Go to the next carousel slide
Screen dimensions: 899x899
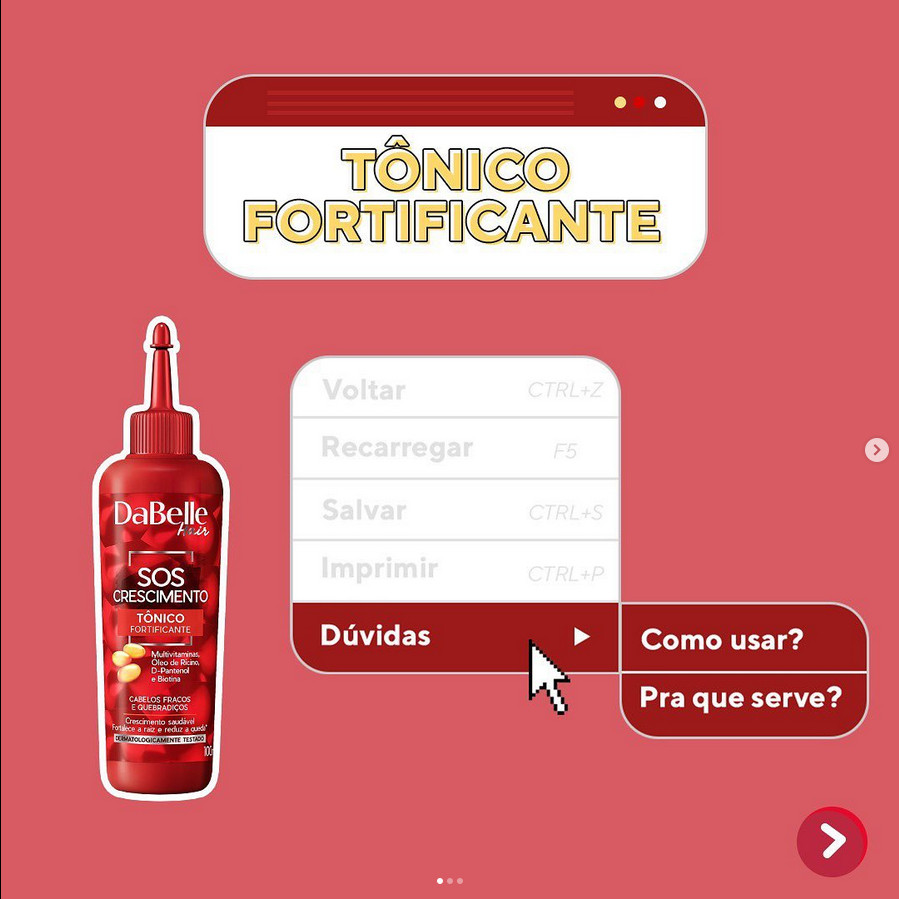pos(876,450)
